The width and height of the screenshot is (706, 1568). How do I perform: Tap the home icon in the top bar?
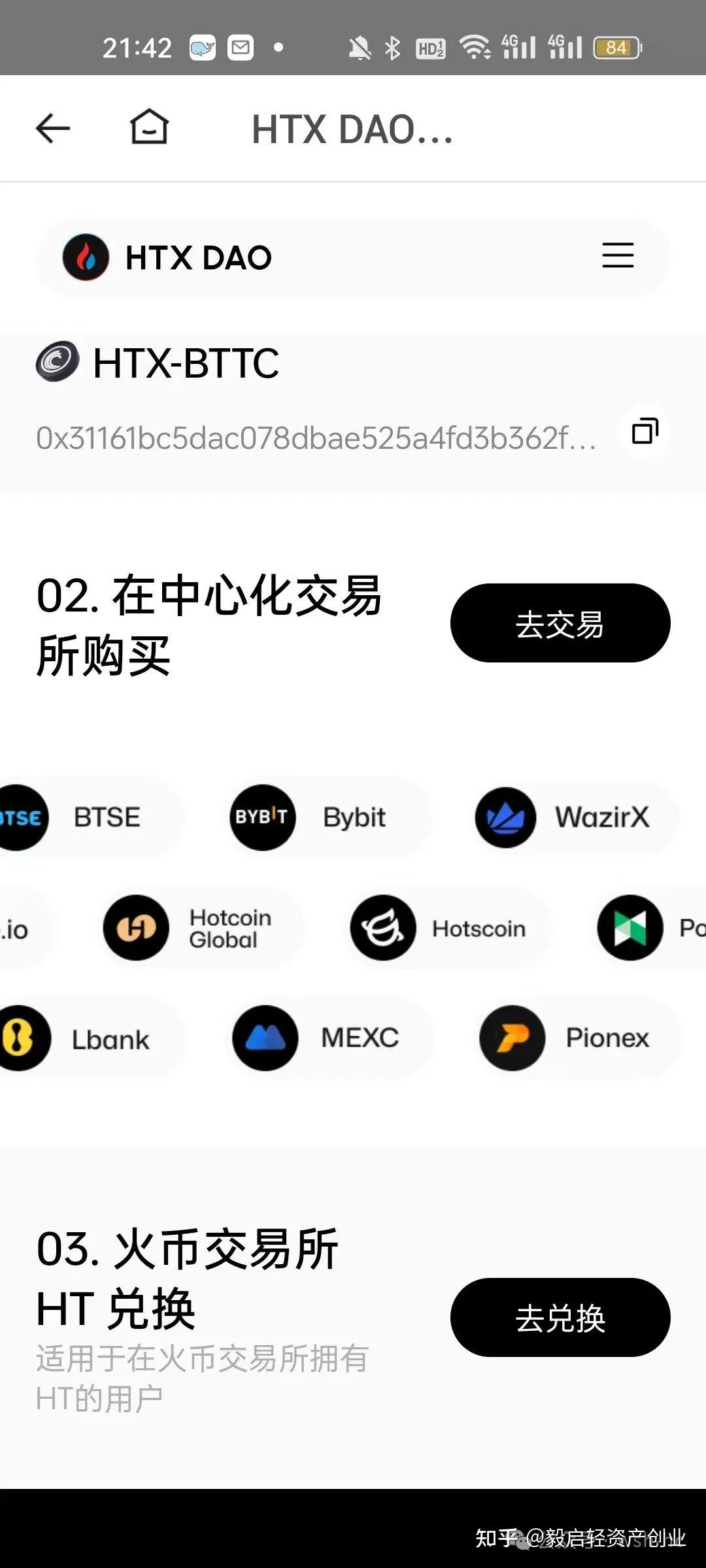pyautogui.click(x=149, y=127)
